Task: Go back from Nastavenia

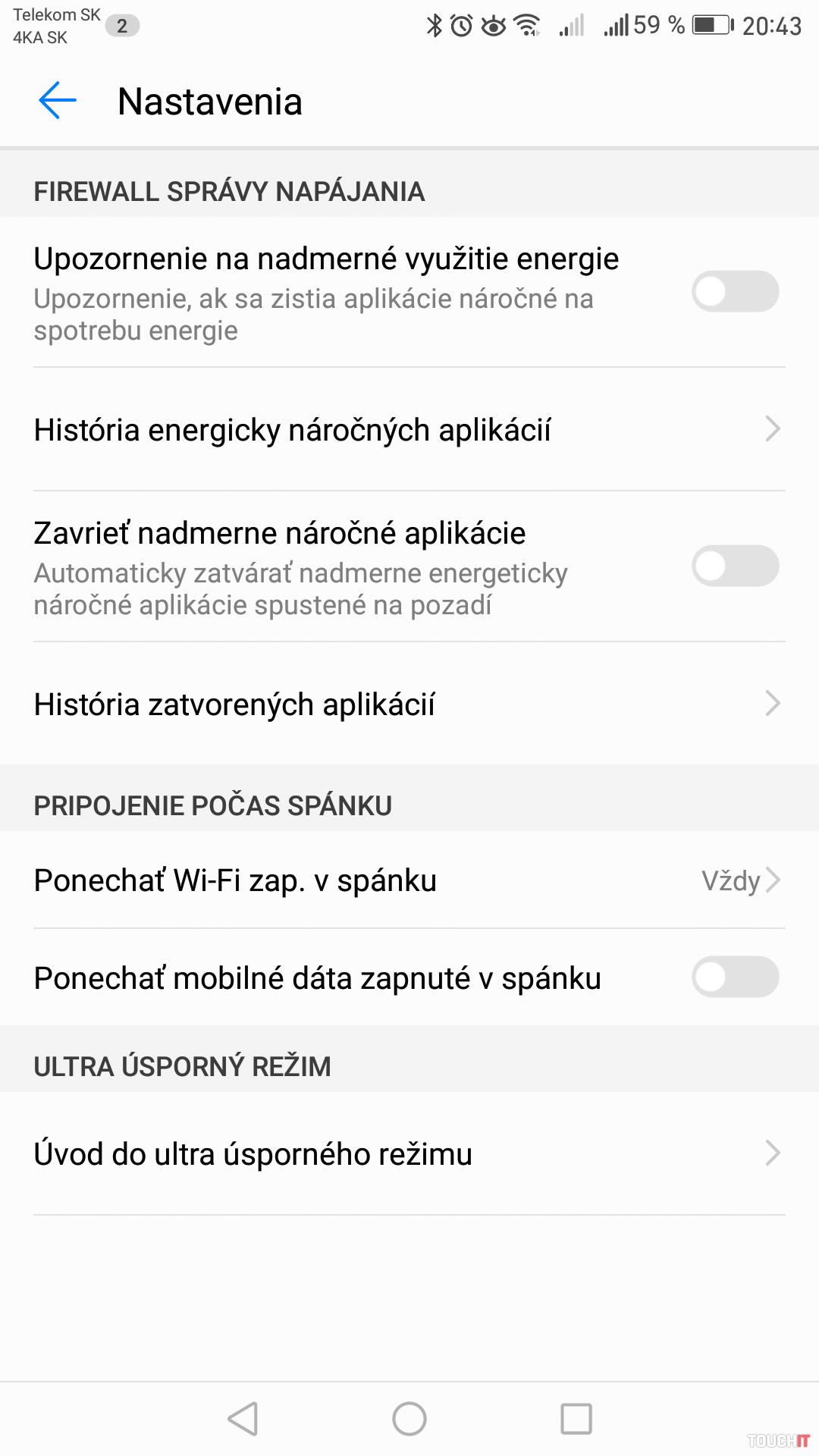Action: [x=58, y=101]
